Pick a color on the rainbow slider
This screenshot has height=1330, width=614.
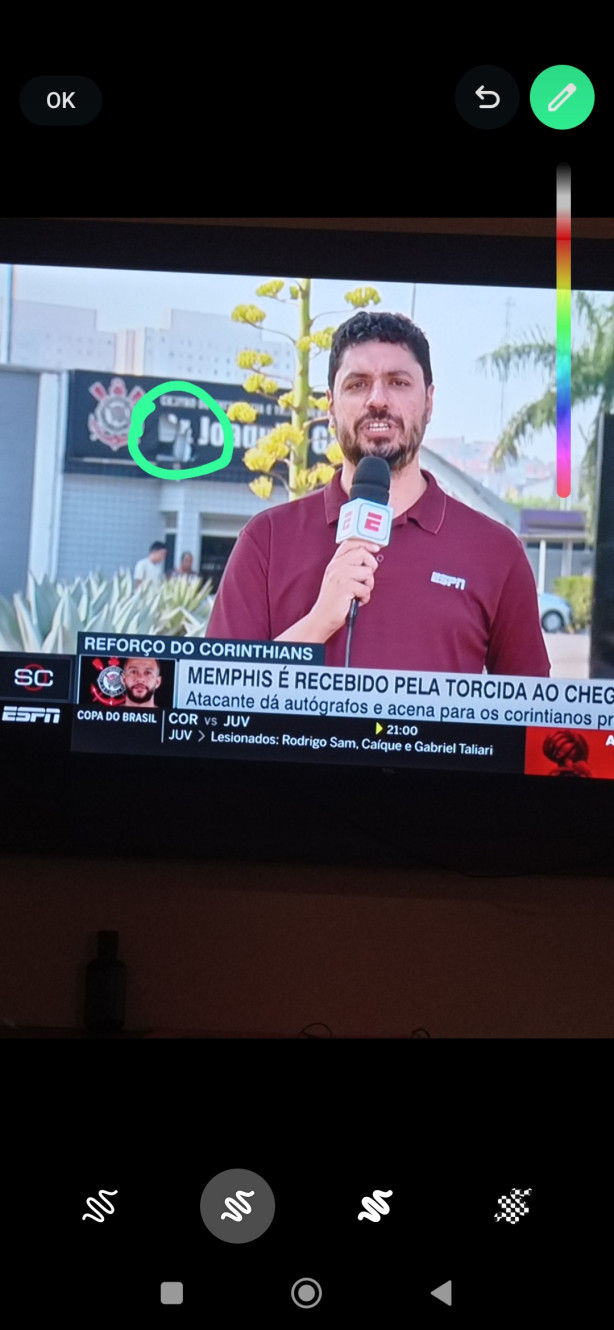point(564,330)
